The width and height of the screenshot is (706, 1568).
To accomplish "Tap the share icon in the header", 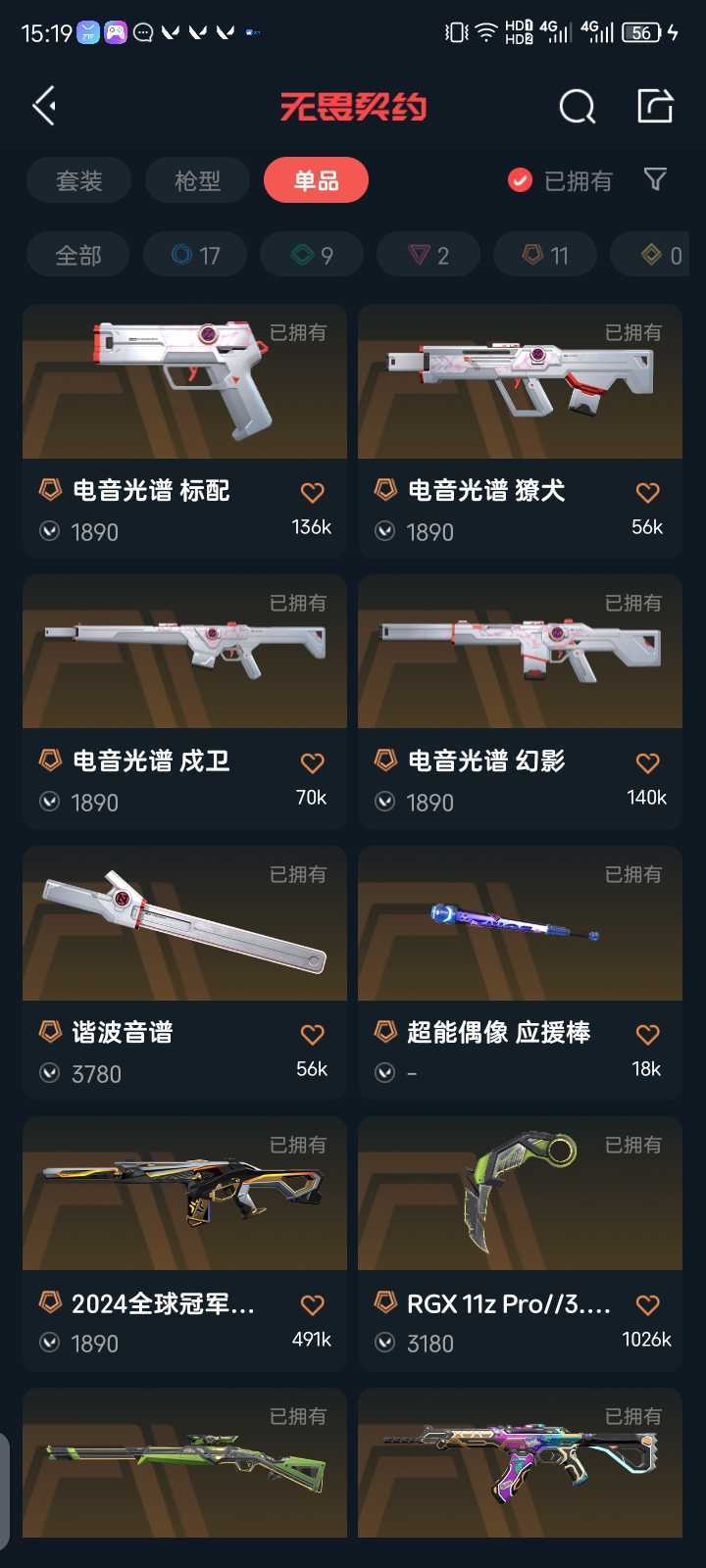I will tap(655, 106).
